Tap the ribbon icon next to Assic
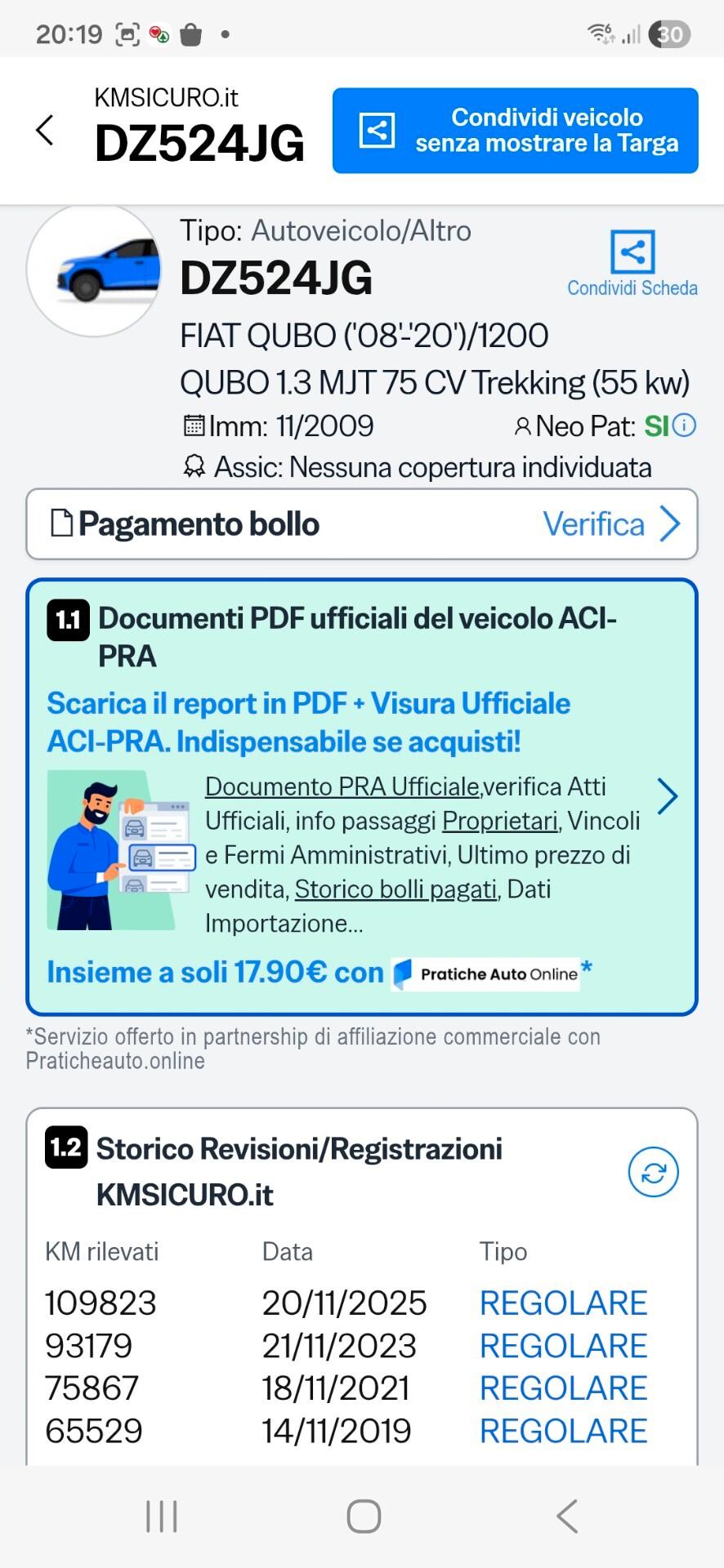Image resolution: width=724 pixels, height=1568 pixels. [194, 466]
